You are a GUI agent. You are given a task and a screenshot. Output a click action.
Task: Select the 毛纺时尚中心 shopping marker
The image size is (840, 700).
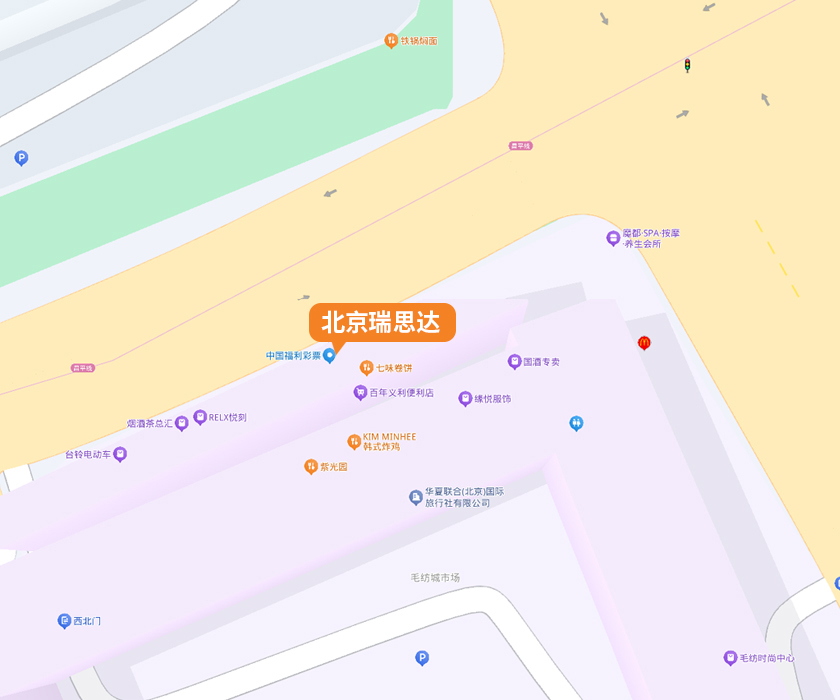[x=731, y=658]
